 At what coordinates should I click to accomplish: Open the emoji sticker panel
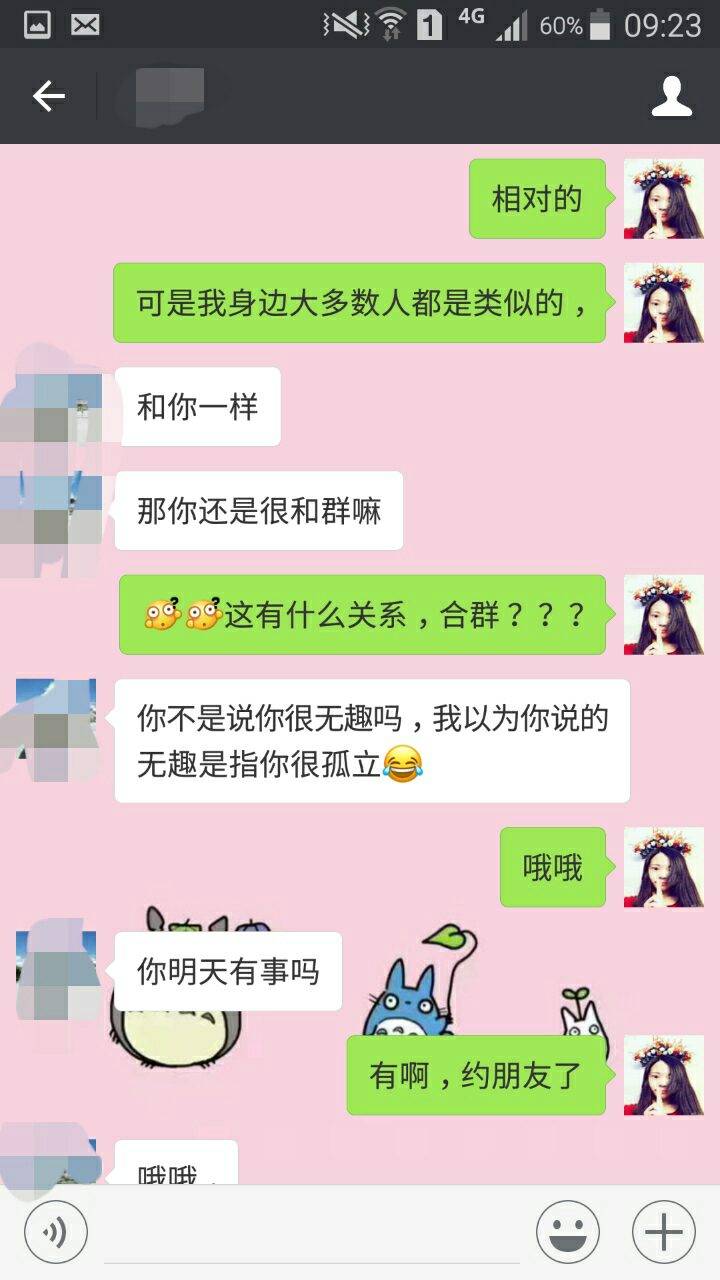(567, 1231)
